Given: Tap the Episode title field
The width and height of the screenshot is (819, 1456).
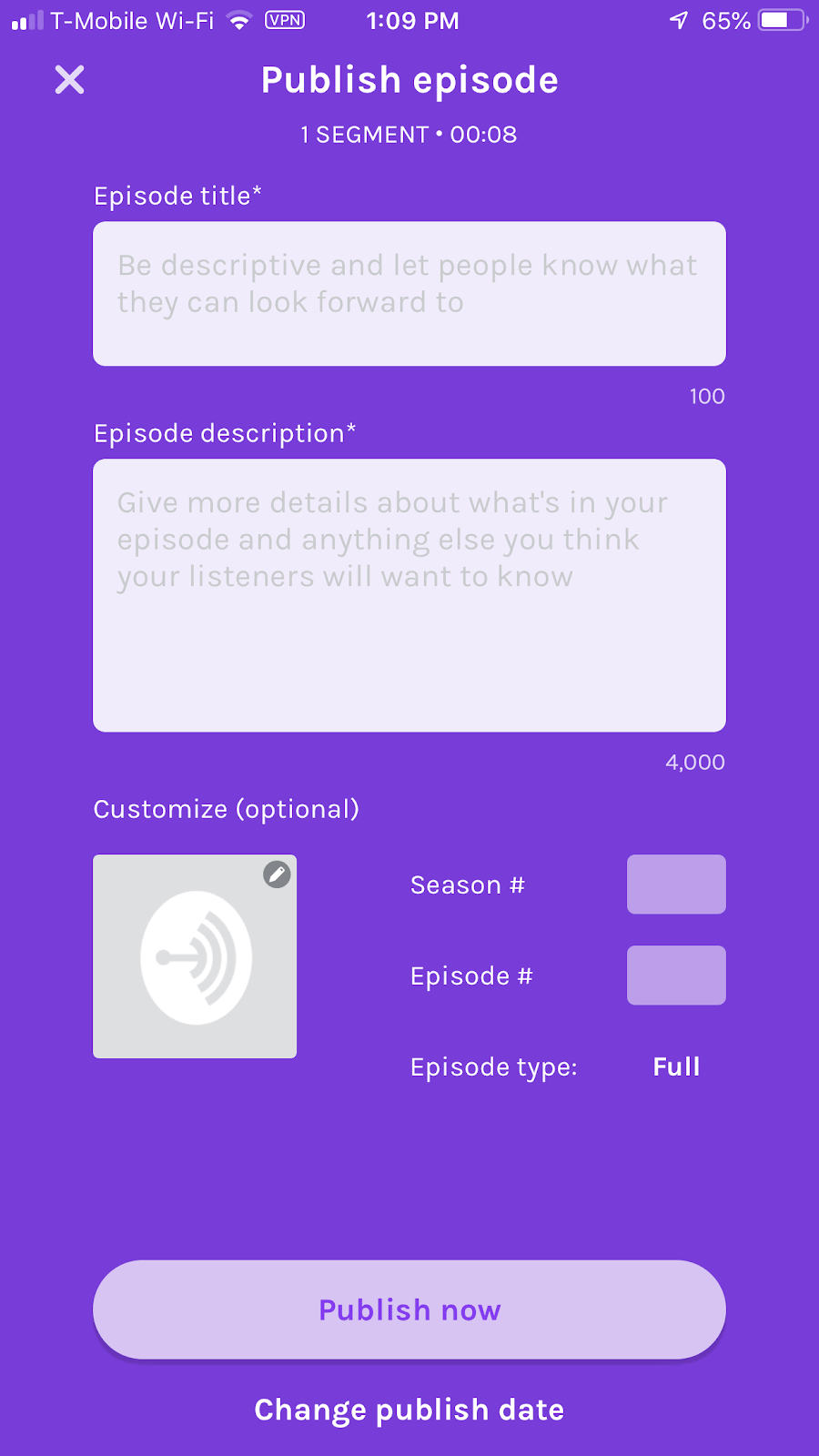Looking at the screenshot, I should pyautogui.click(x=409, y=294).
